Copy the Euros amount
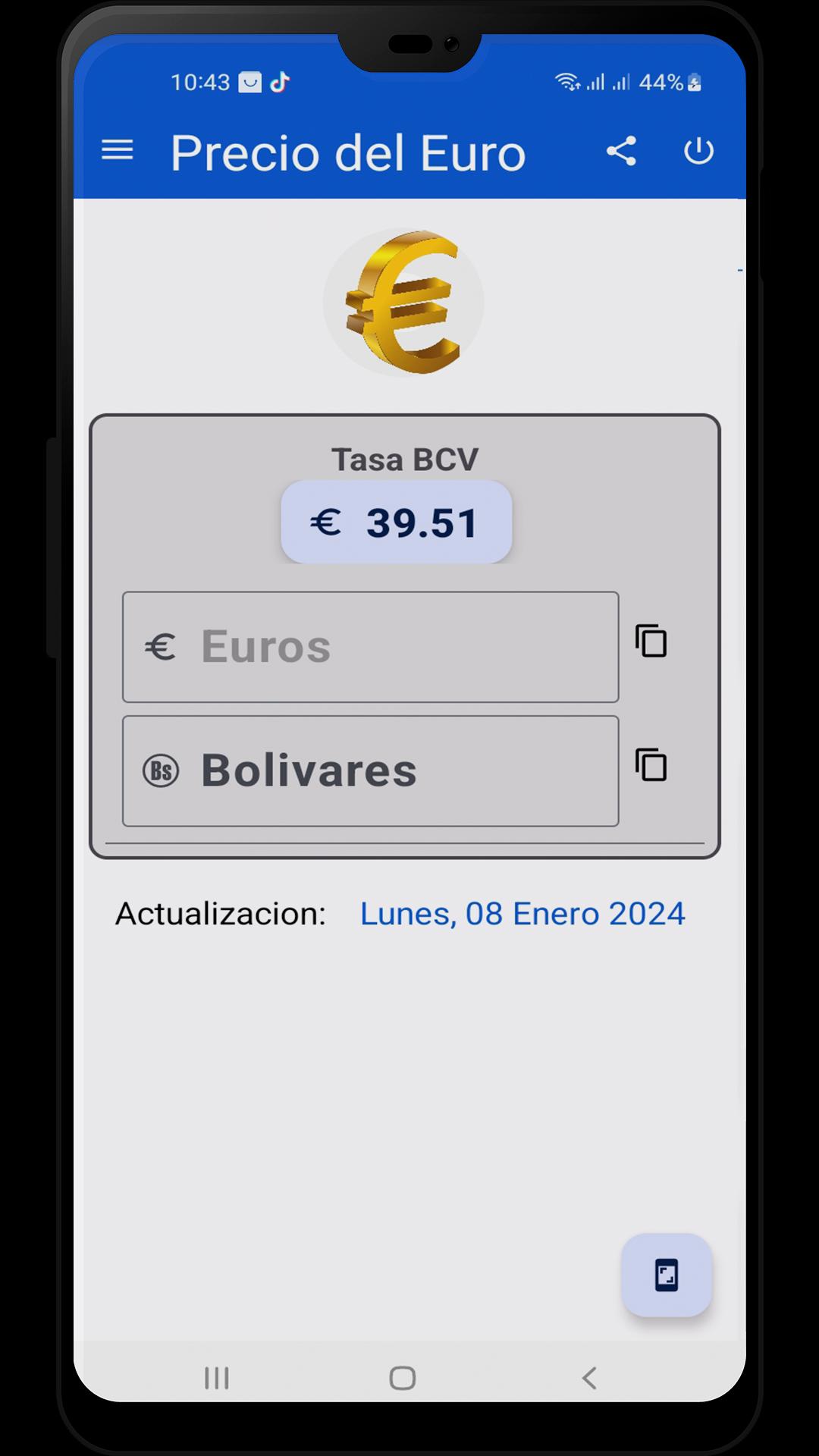 point(651,642)
